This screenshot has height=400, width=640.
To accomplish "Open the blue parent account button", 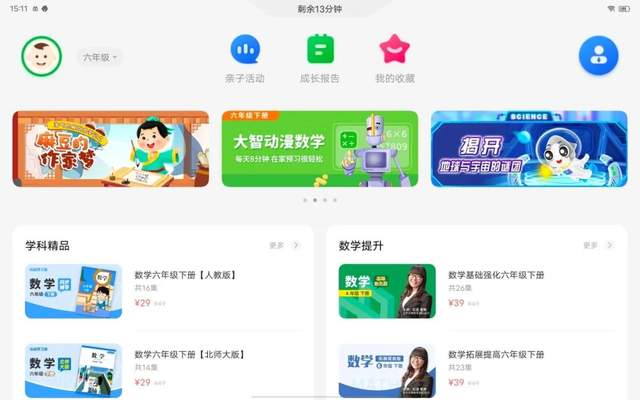I will 598,55.
